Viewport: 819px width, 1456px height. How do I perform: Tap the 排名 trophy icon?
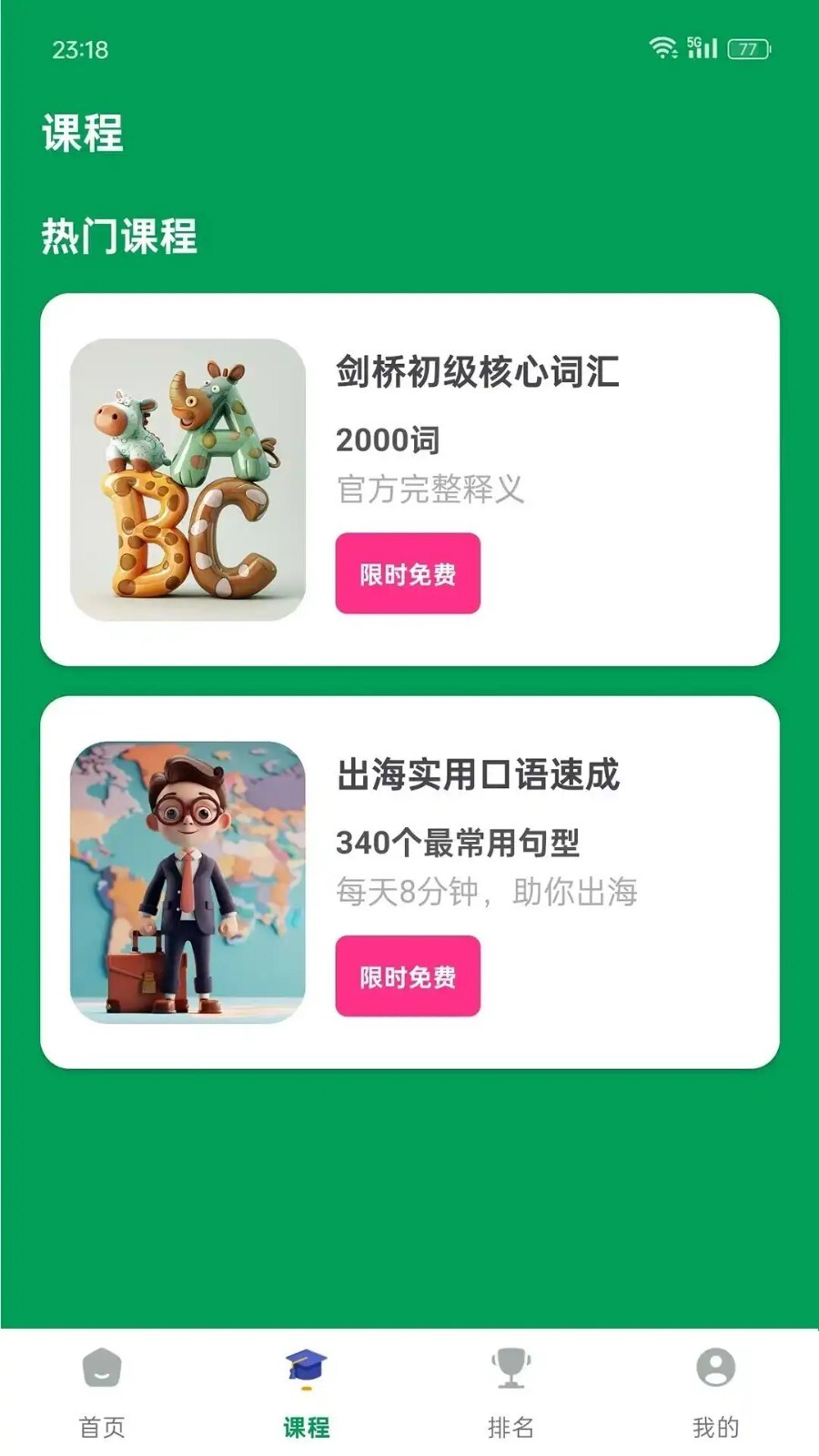511,1367
